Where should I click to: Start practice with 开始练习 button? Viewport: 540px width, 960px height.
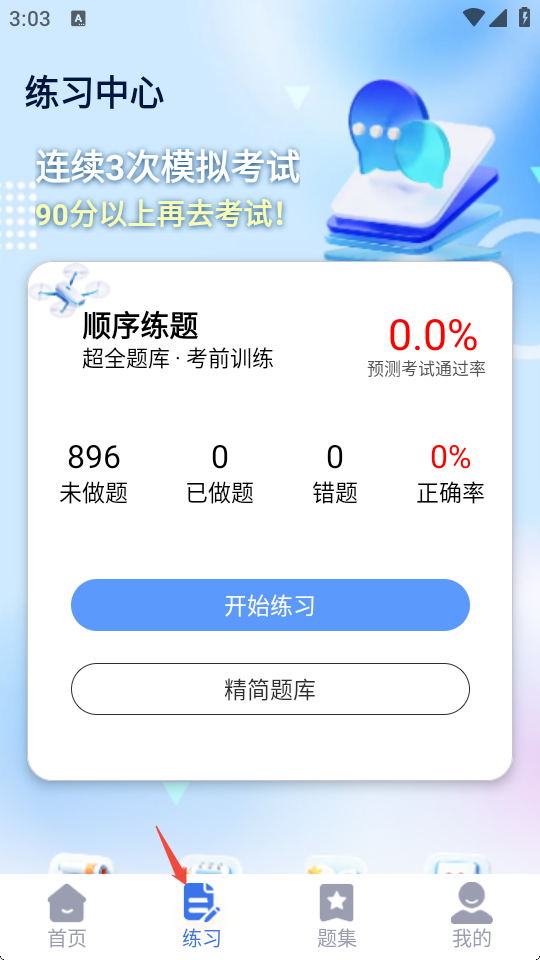(270, 605)
